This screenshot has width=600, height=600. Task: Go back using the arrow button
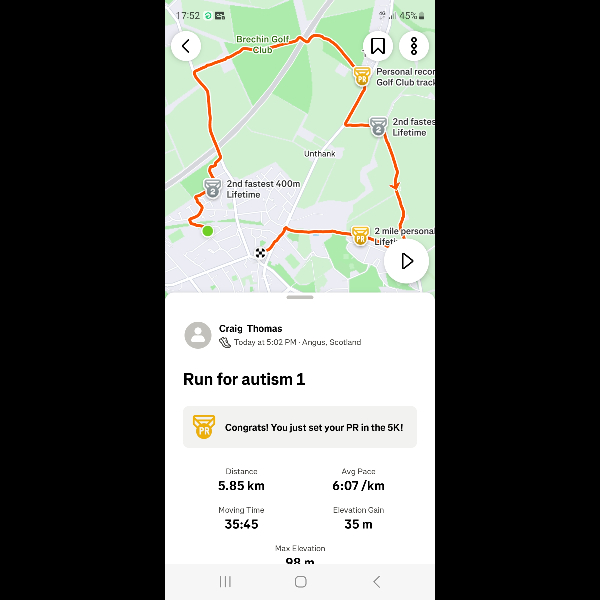(186, 46)
